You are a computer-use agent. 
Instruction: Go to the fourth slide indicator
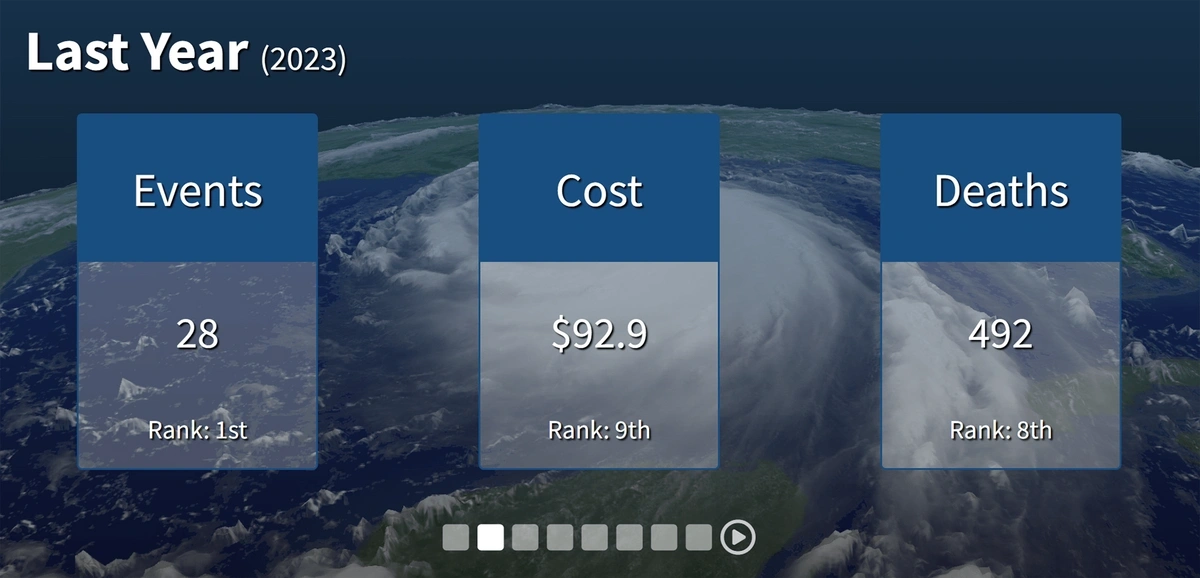(x=560, y=538)
